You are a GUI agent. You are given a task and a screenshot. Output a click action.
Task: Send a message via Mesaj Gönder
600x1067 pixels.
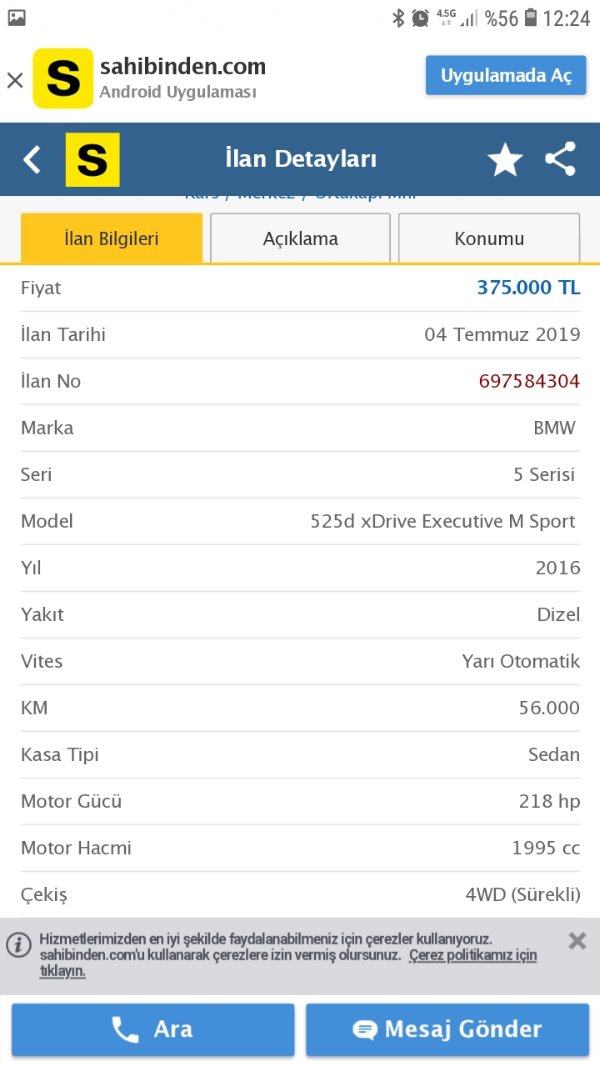[447, 1030]
